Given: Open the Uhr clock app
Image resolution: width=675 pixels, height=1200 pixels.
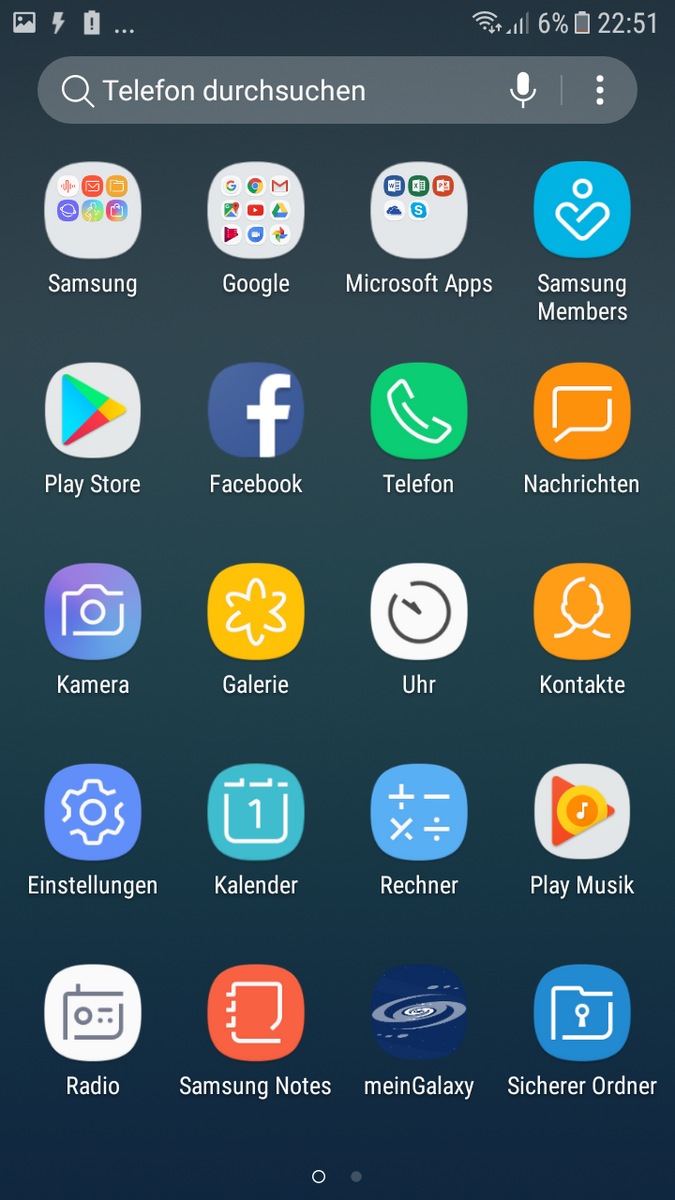Looking at the screenshot, I should coord(419,612).
